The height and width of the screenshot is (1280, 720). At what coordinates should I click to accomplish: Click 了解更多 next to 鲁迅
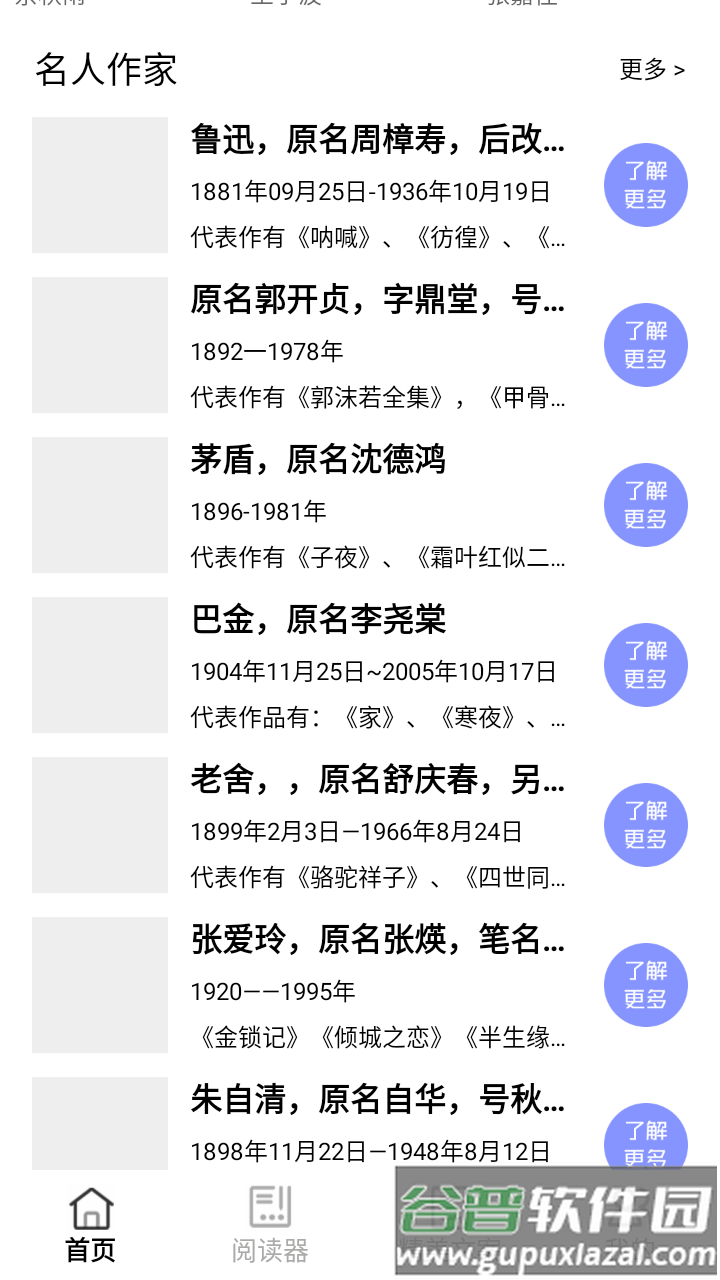645,185
